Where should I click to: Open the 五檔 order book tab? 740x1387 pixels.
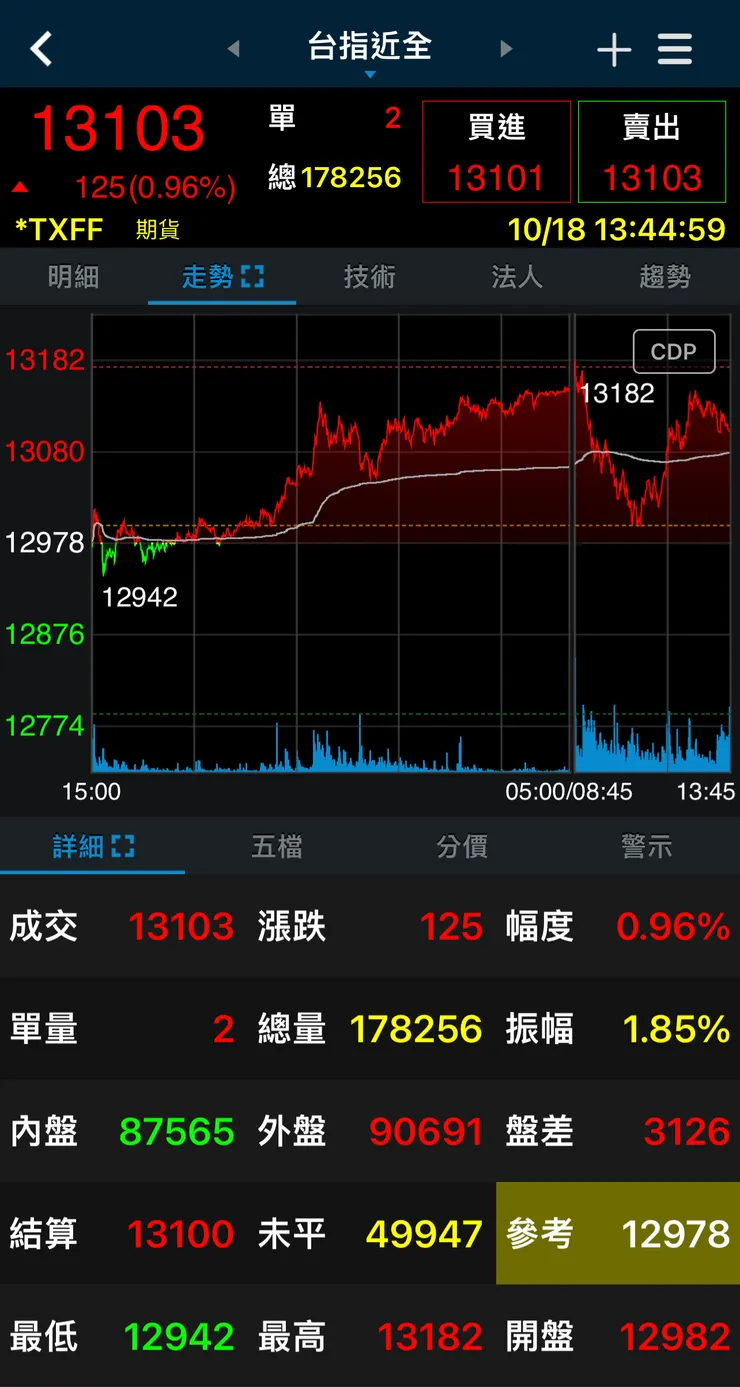(x=277, y=845)
